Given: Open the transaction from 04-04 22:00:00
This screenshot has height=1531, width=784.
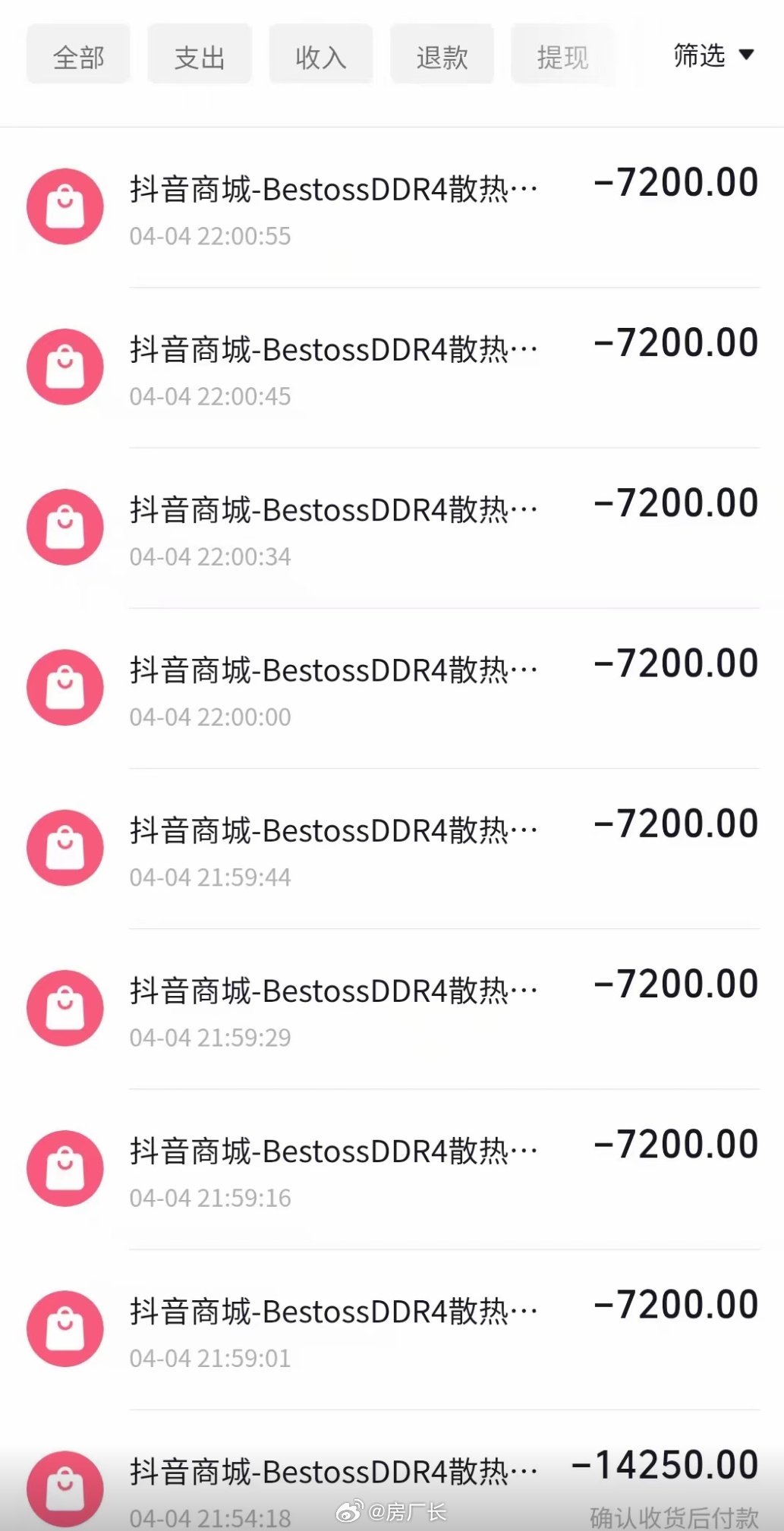Looking at the screenshot, I should [392, 688].
